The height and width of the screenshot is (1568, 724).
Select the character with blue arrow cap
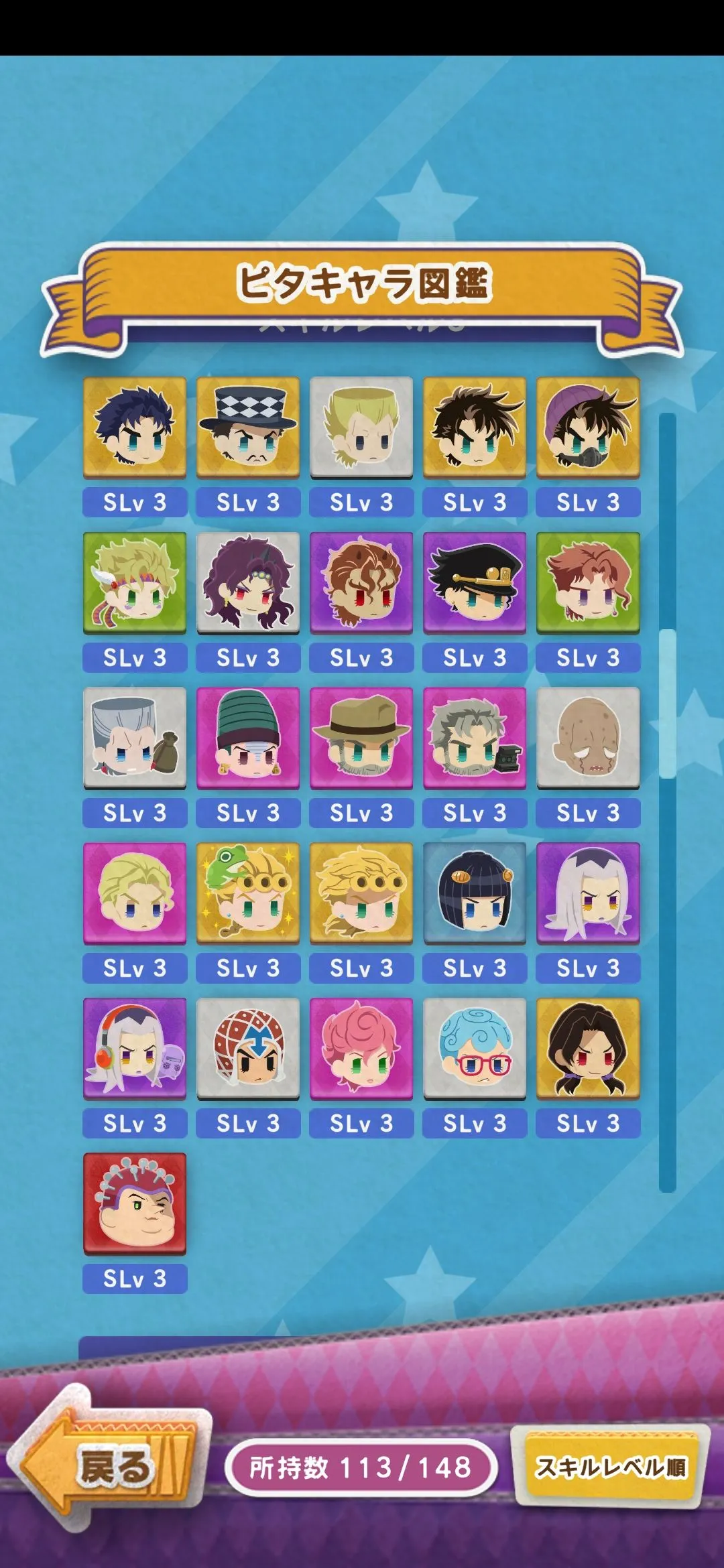point(247,1048)
